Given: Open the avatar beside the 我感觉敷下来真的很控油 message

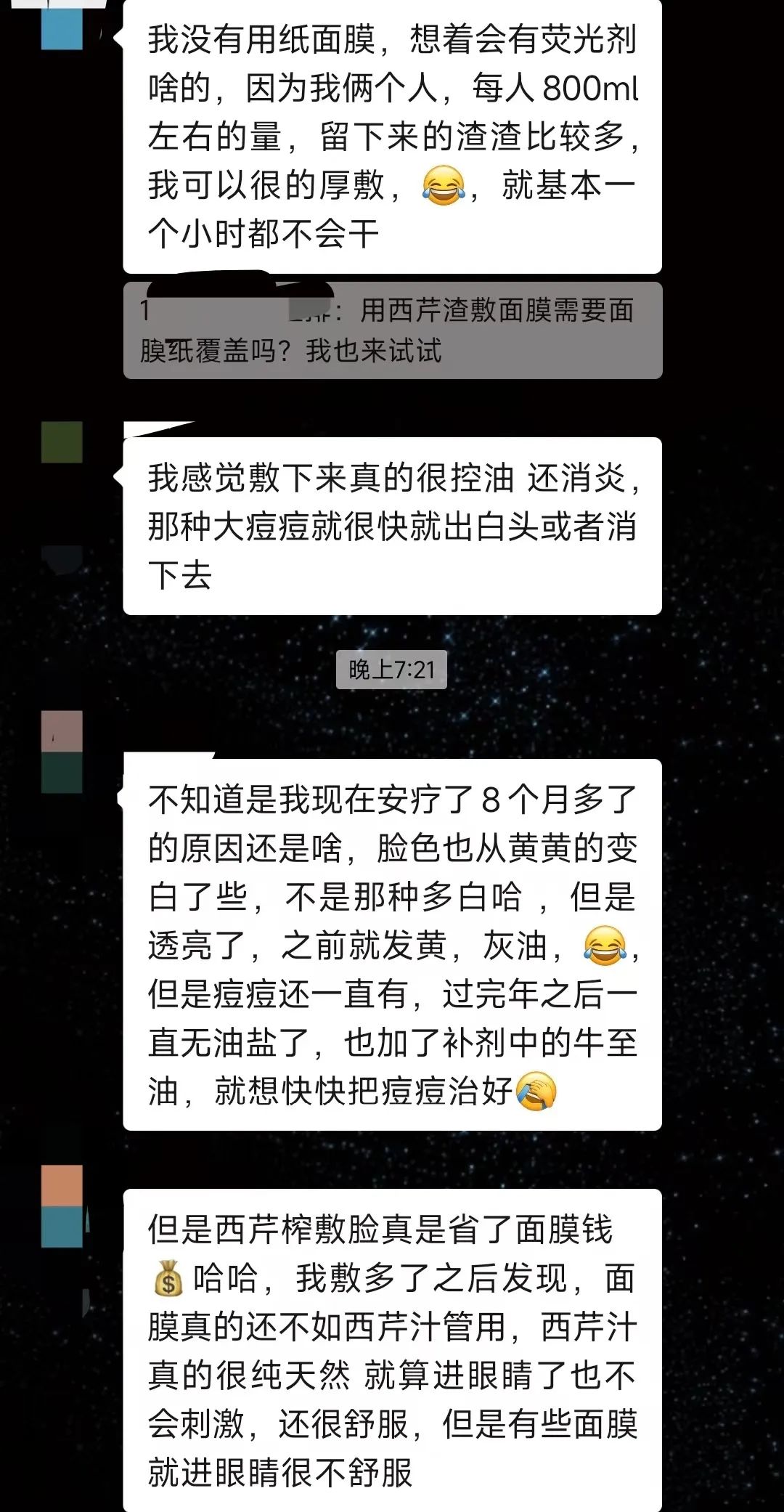Looking at the screenshot, I should 62,442.
